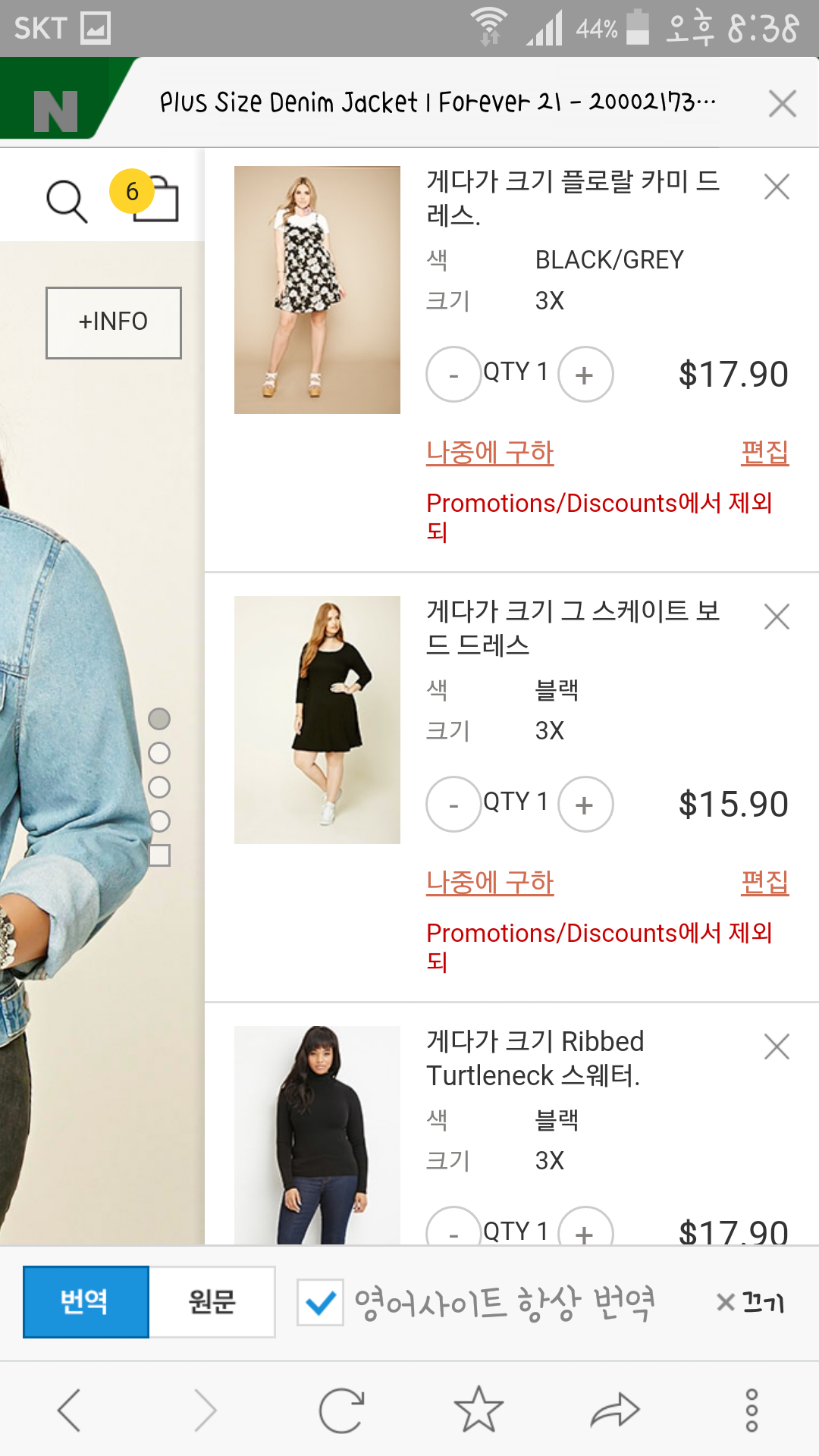Edit the BLACK/GREY floral cami dress

coord(764,453)
